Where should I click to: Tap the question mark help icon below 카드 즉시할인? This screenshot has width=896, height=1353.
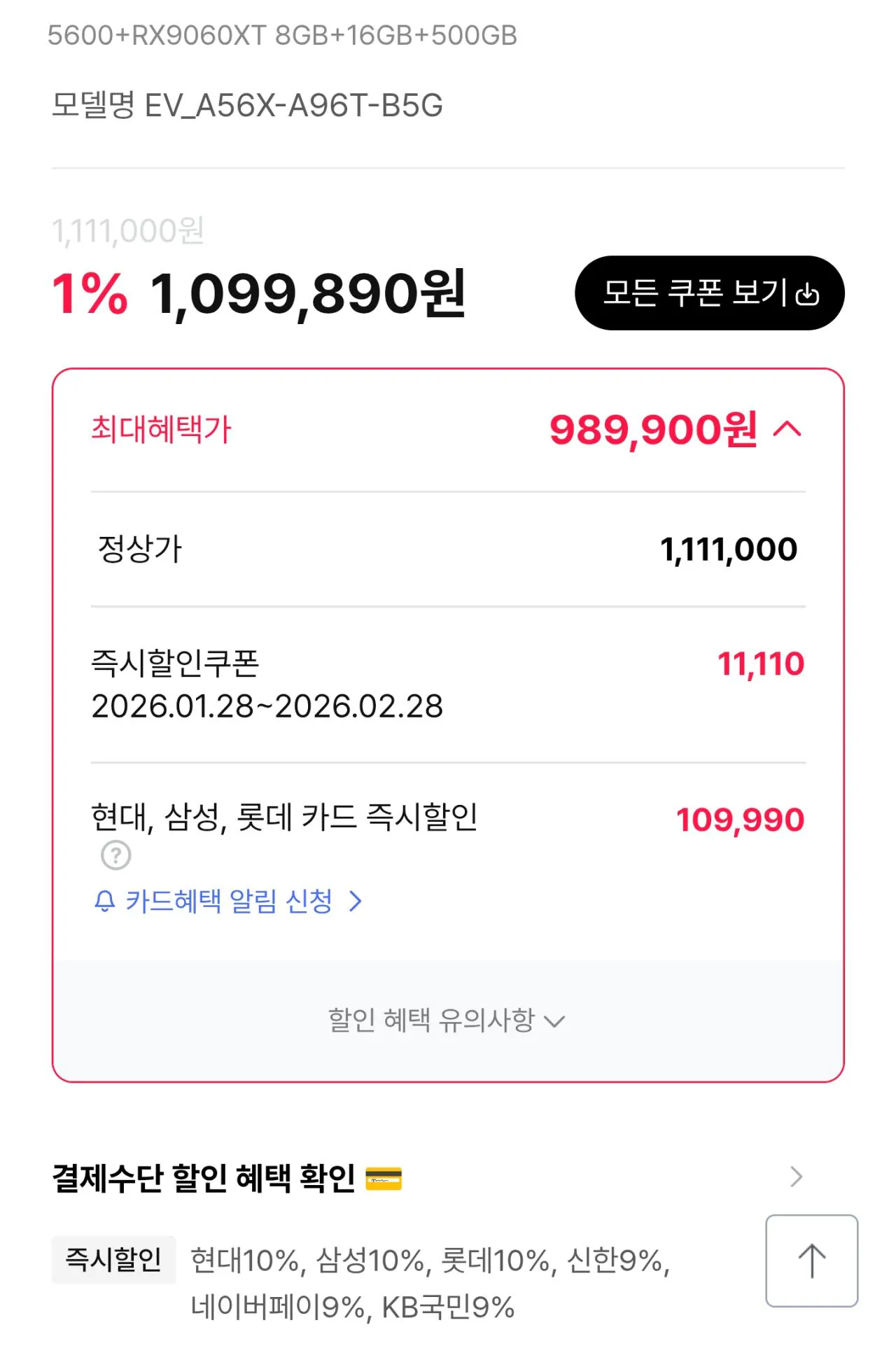115,853
